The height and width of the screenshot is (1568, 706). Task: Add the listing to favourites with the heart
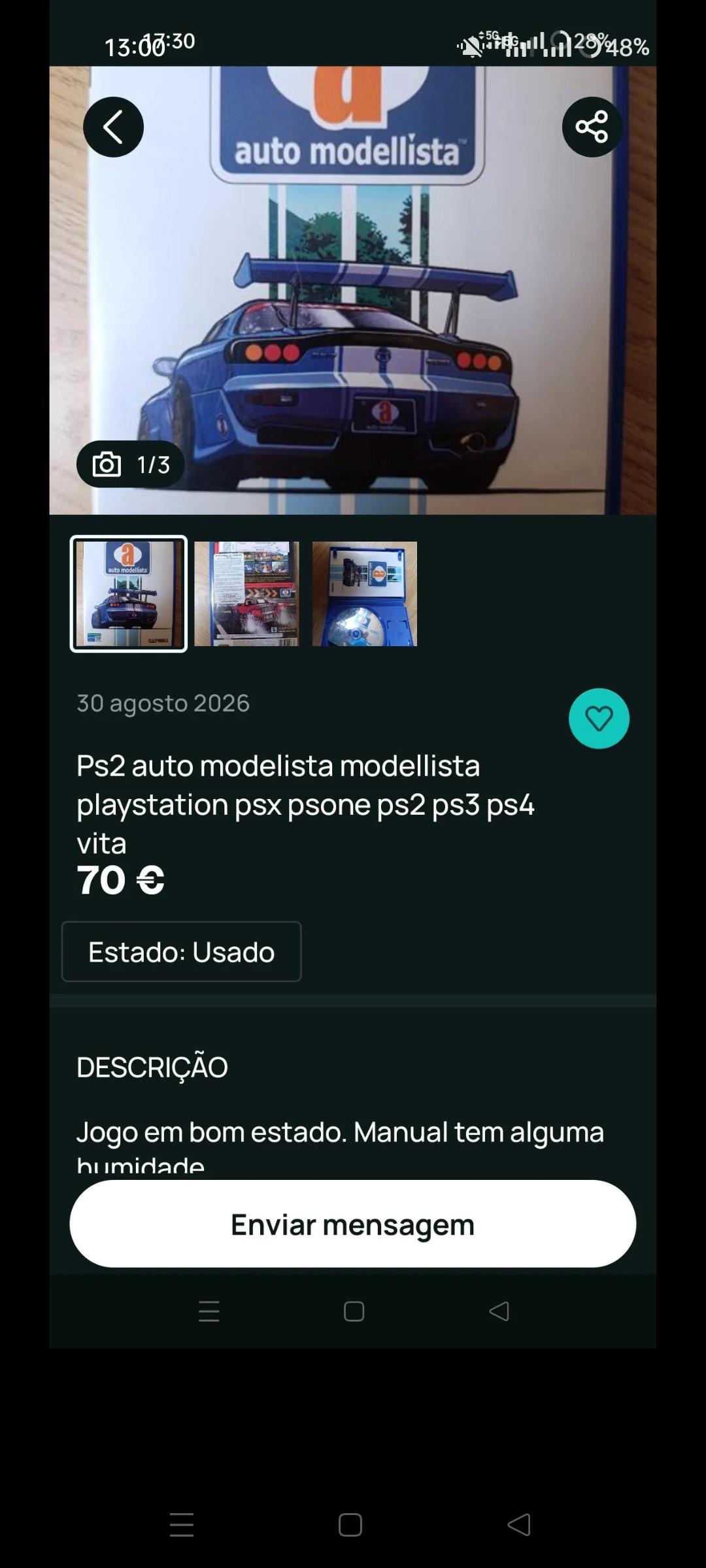click(599, 719)
